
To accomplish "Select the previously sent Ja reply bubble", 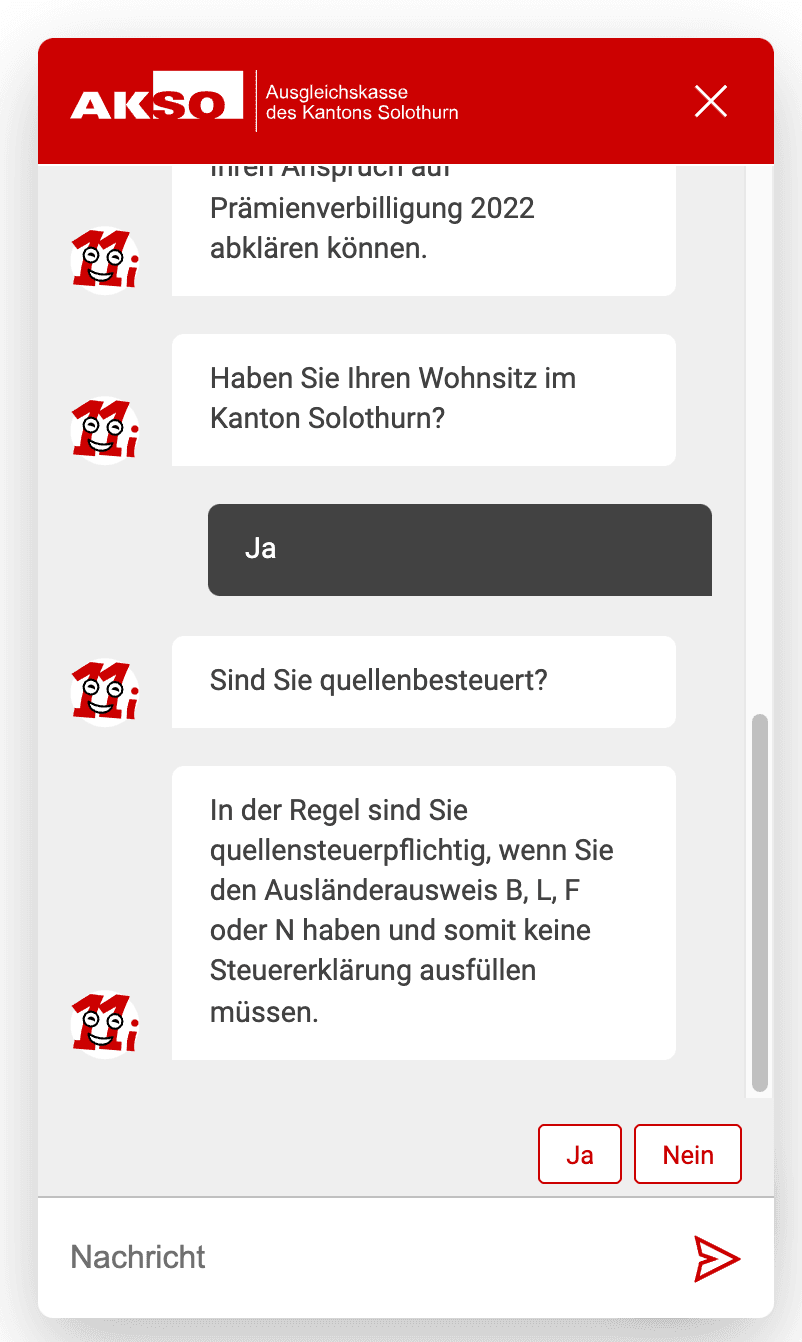I will pyautogui.click(x=459, y=549).
